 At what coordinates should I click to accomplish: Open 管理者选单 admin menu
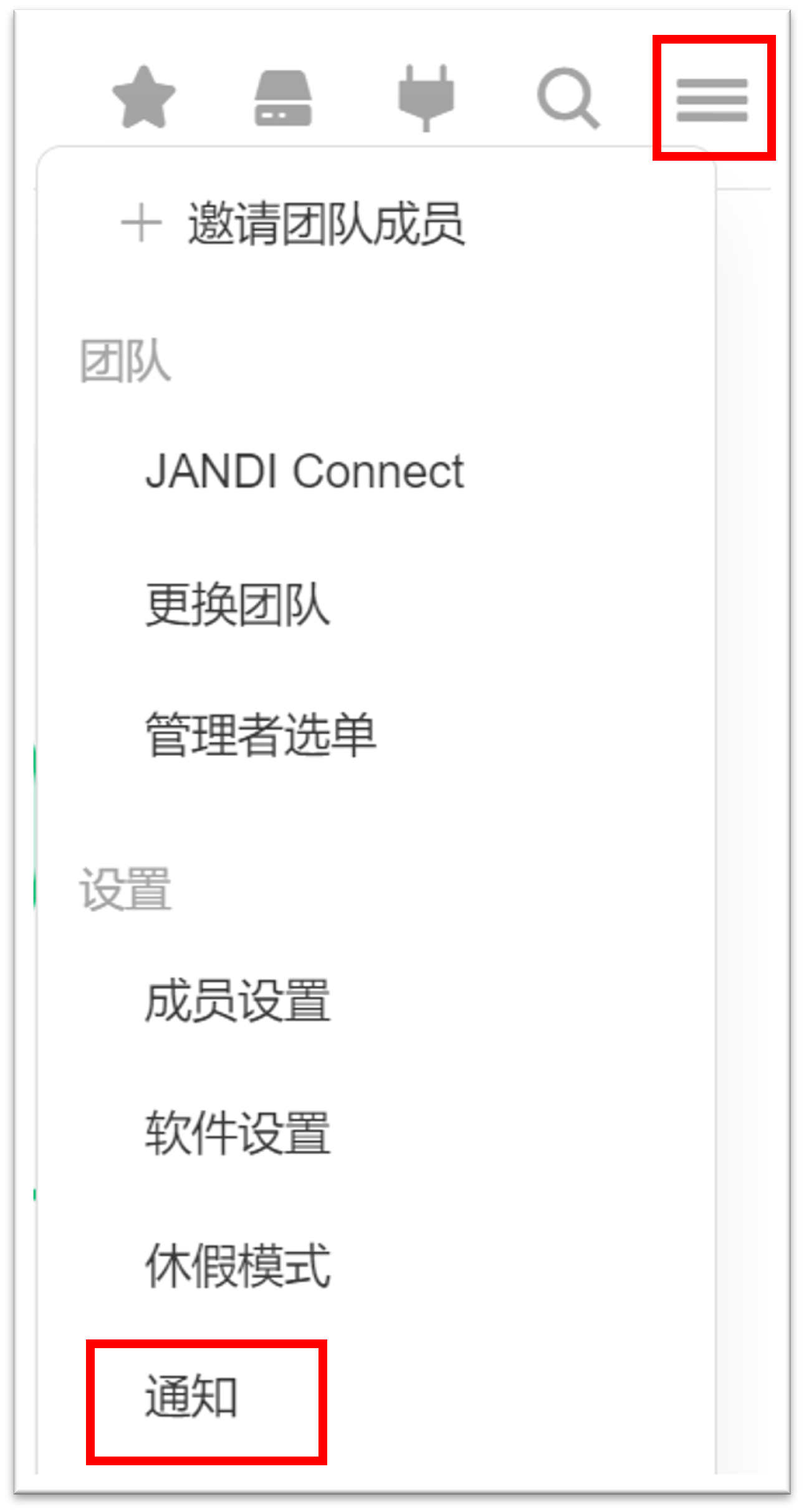(261, 735)
